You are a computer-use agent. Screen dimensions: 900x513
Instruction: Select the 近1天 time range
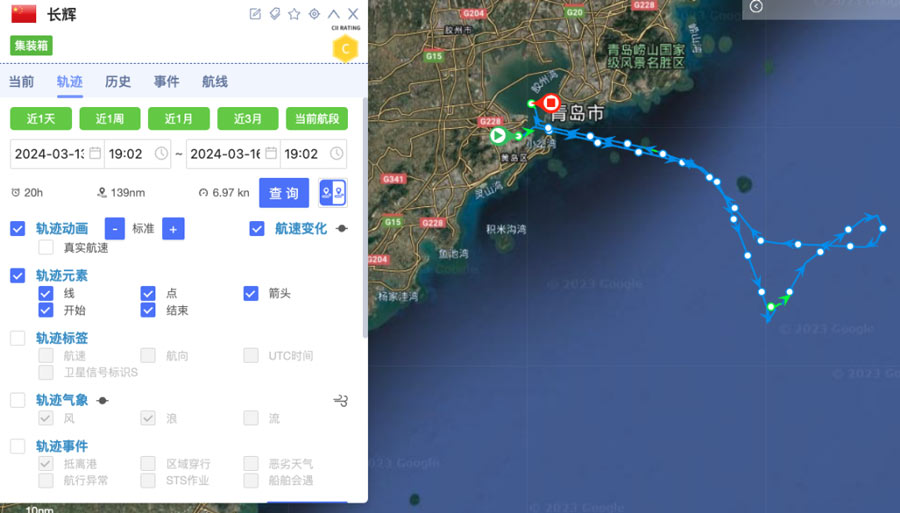pos(41,119)
